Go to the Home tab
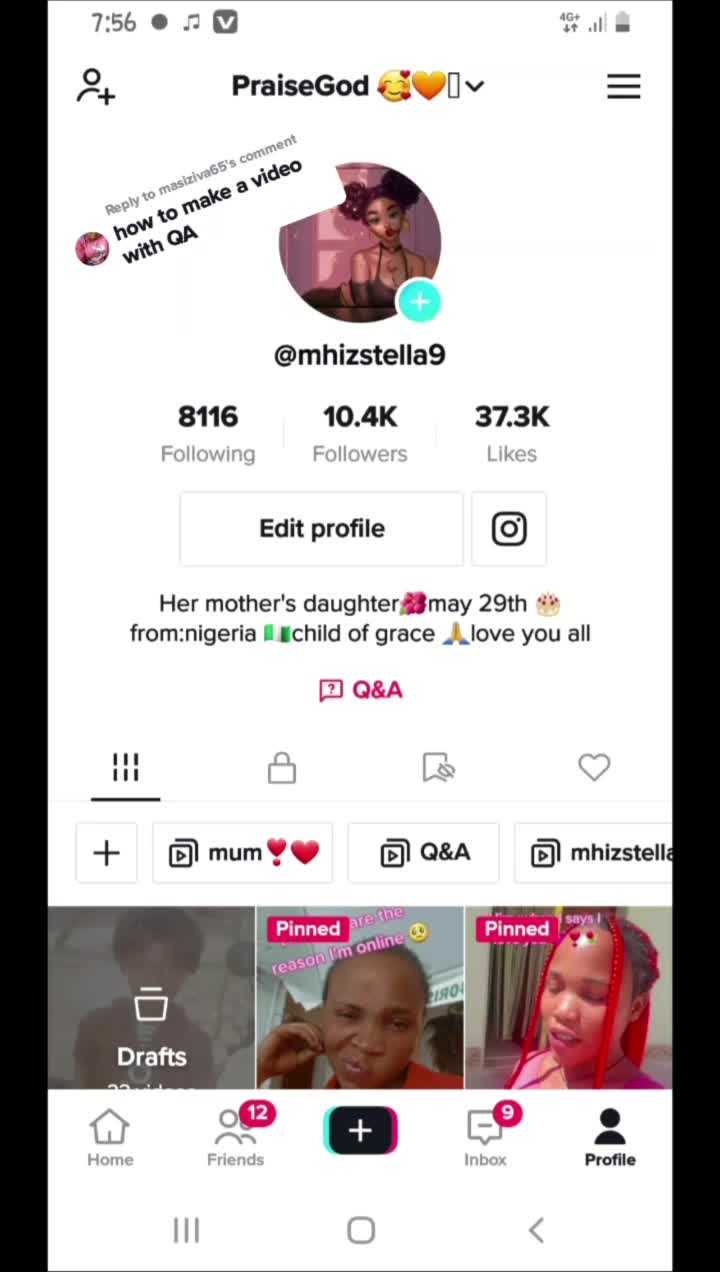 pyautogui.click(x=110, y=1139)
